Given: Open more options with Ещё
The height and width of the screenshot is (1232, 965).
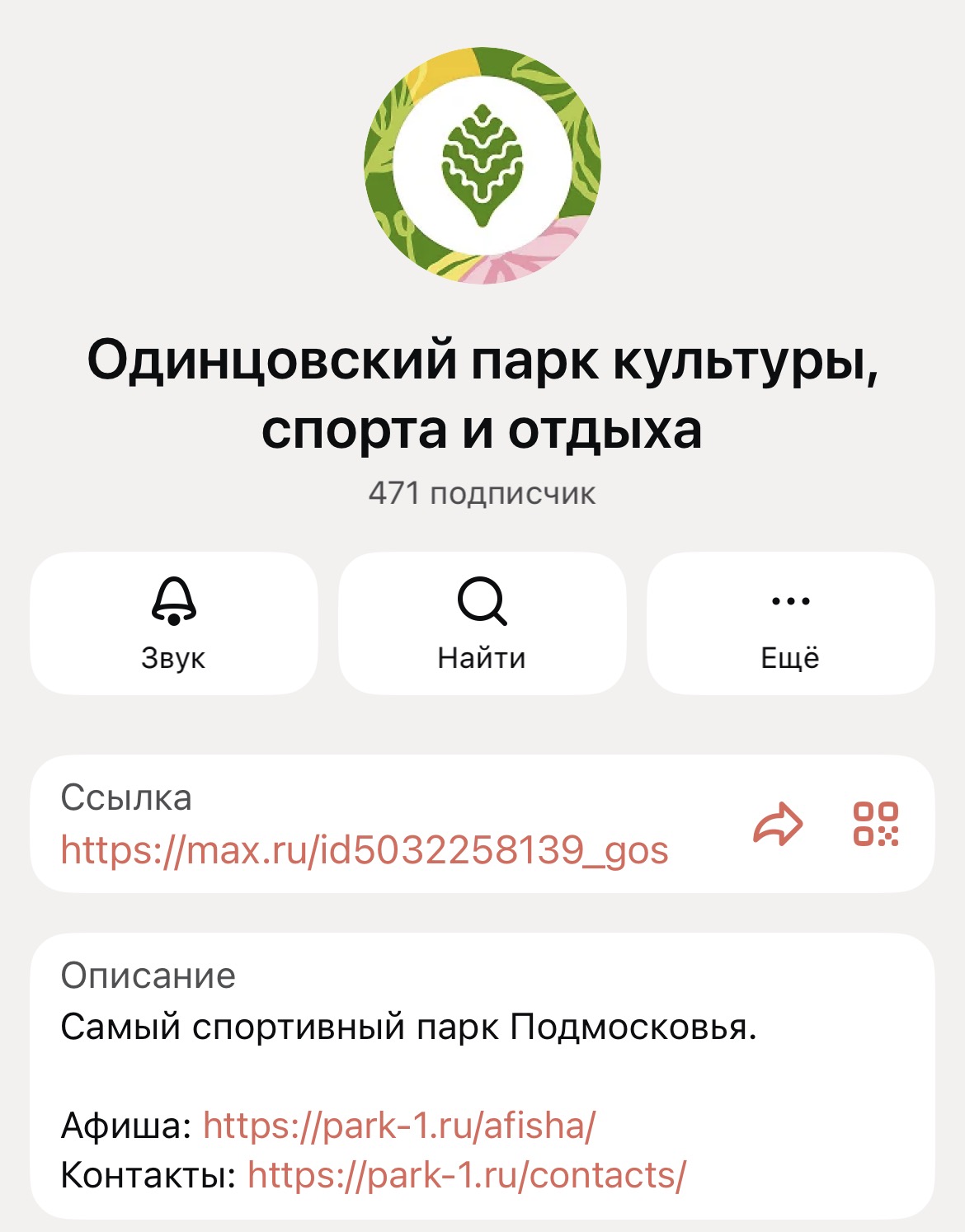Looking at the screenshot, I should tap(790, 623).
